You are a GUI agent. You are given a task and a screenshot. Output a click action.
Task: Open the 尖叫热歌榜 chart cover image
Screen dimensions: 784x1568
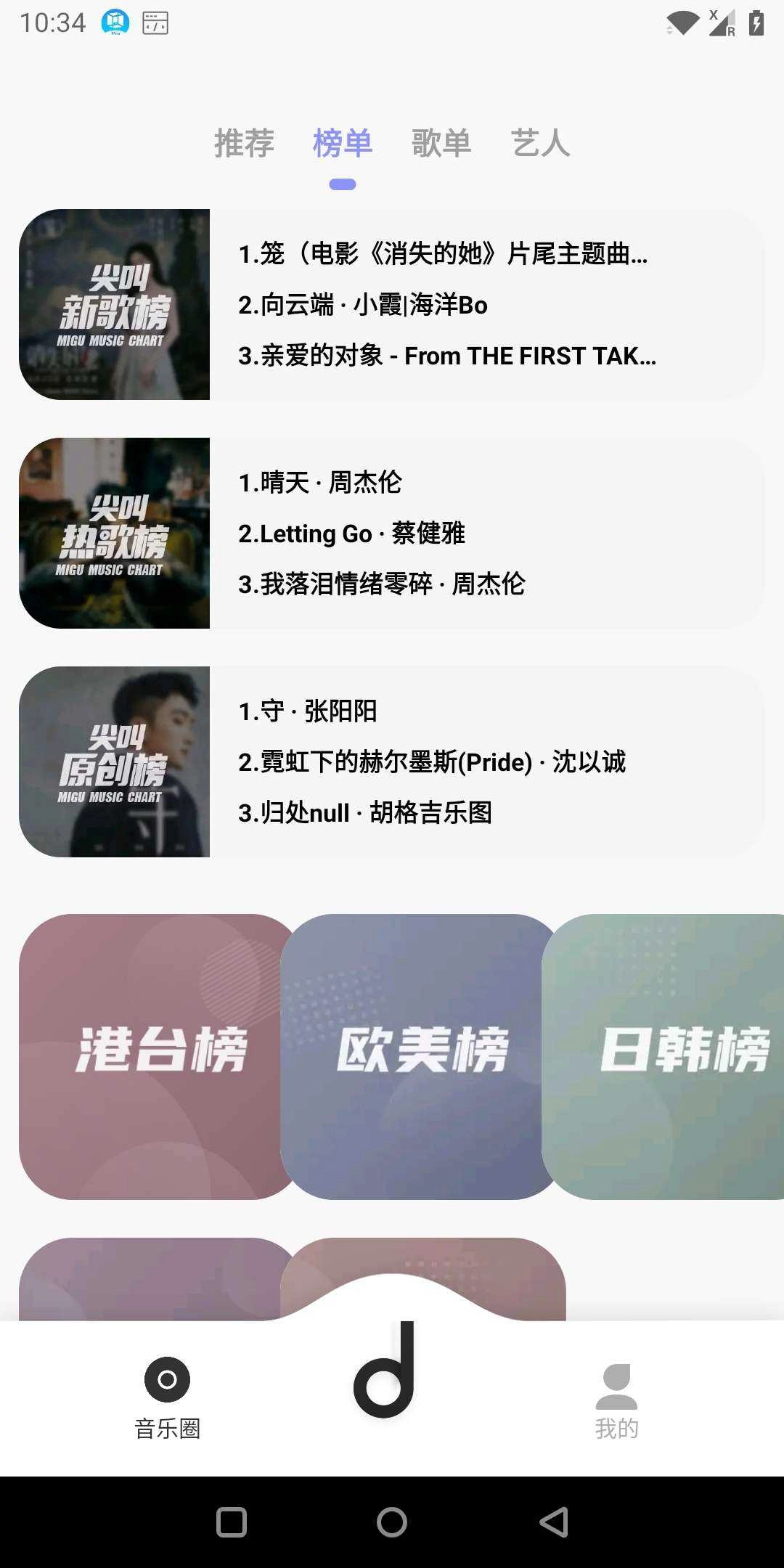pos(116,535)
